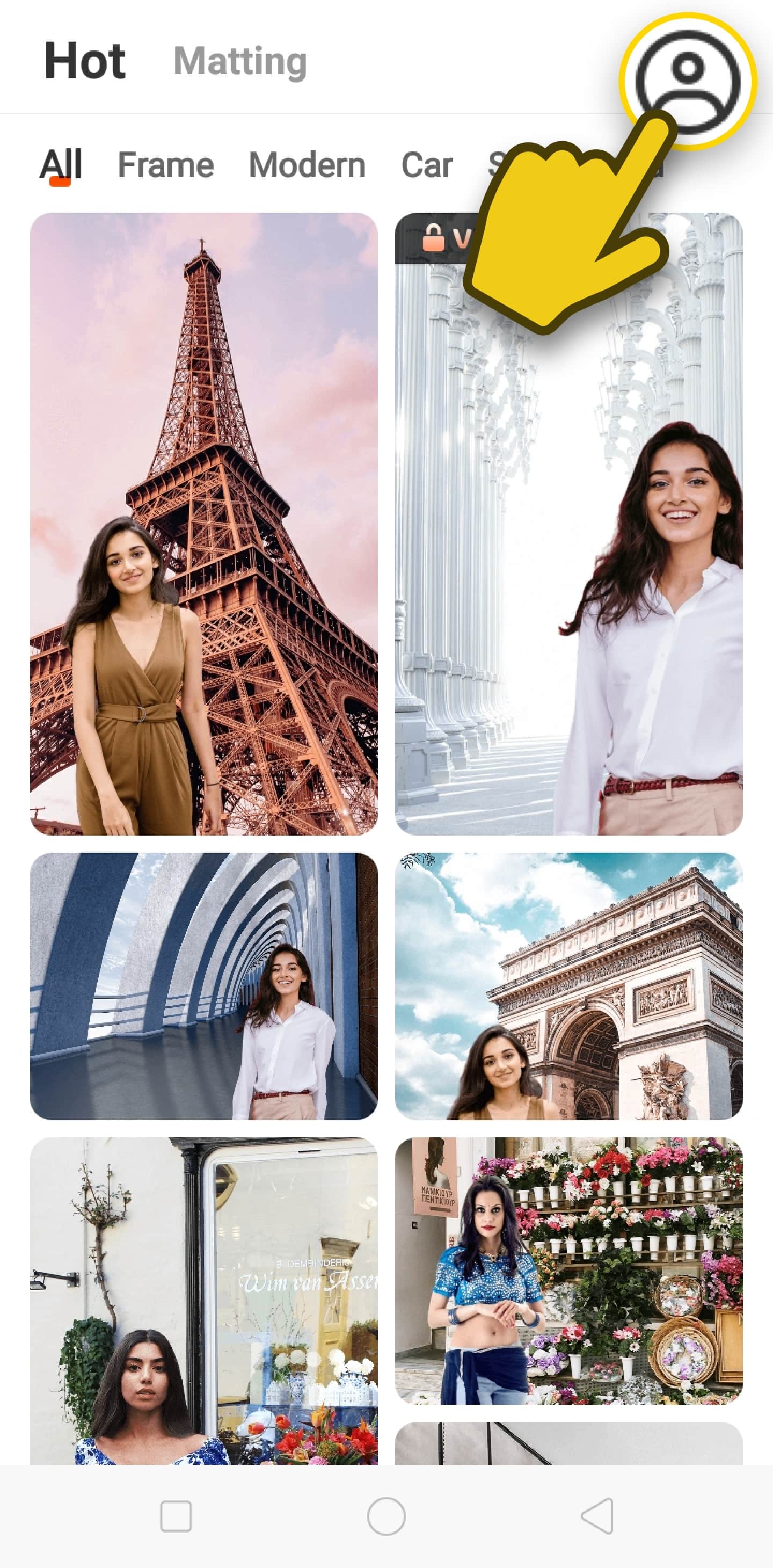The width and height of the screenshot is (773, 1568).
Task: Open the Eiffel Tower background template
Action: click(204, 524)
